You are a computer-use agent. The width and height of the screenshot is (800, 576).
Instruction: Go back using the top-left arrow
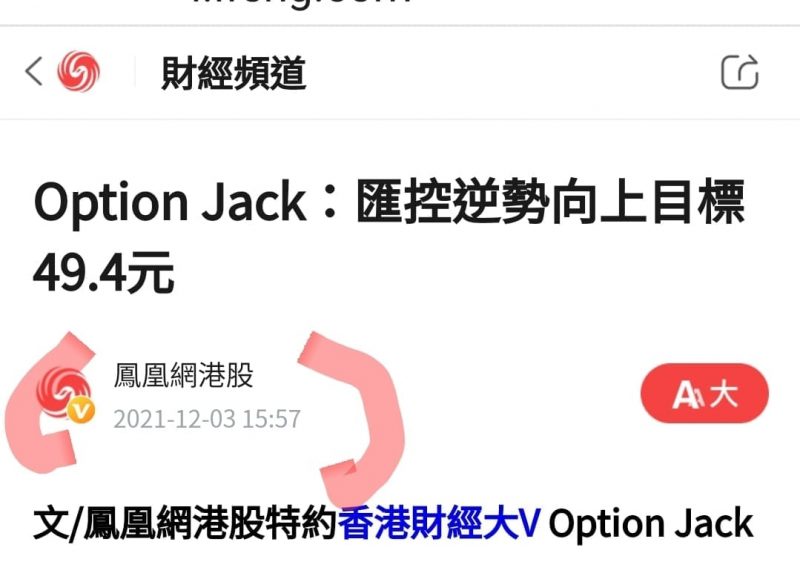(34, 72)
